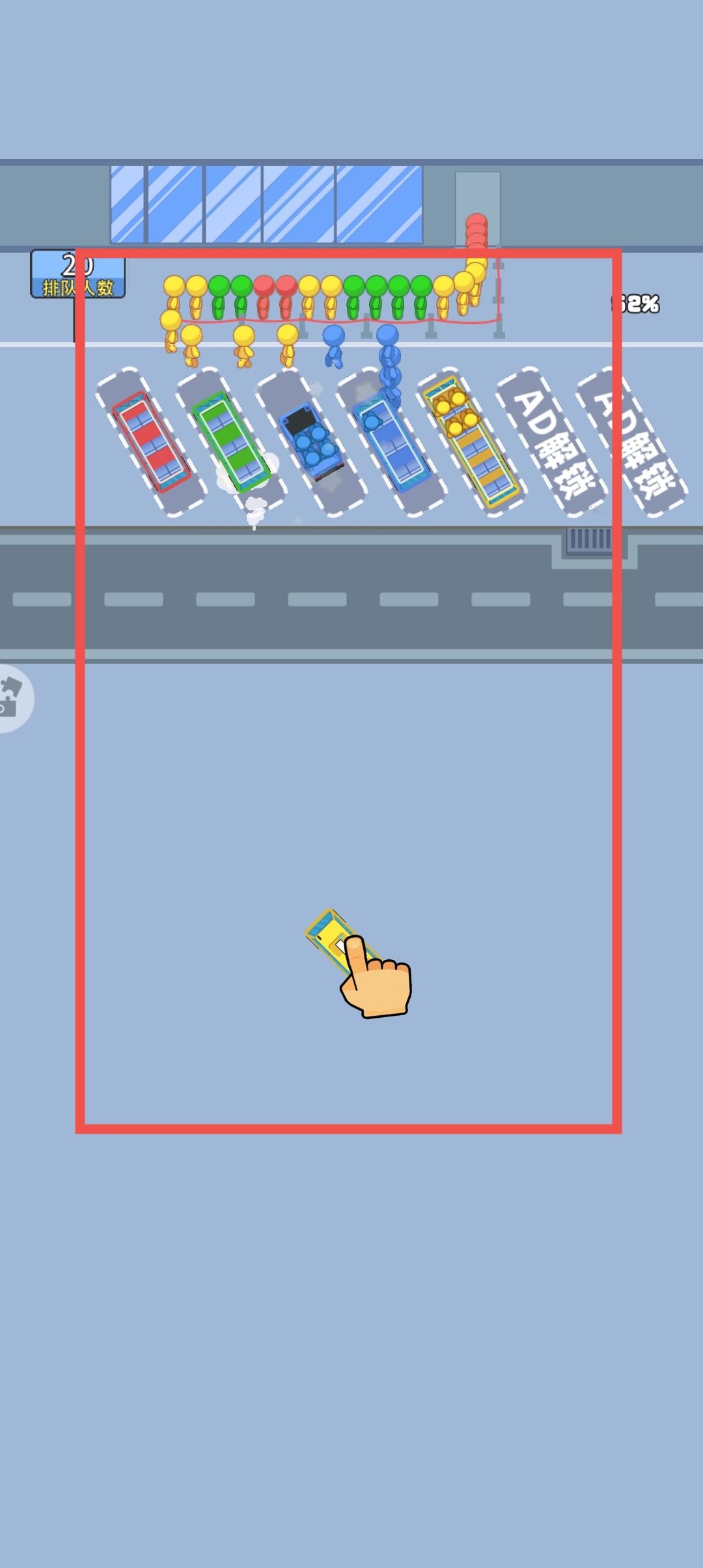703x1568 pixels.
Task: Open the puzzle piece side icon
Action: pos(12,698)
